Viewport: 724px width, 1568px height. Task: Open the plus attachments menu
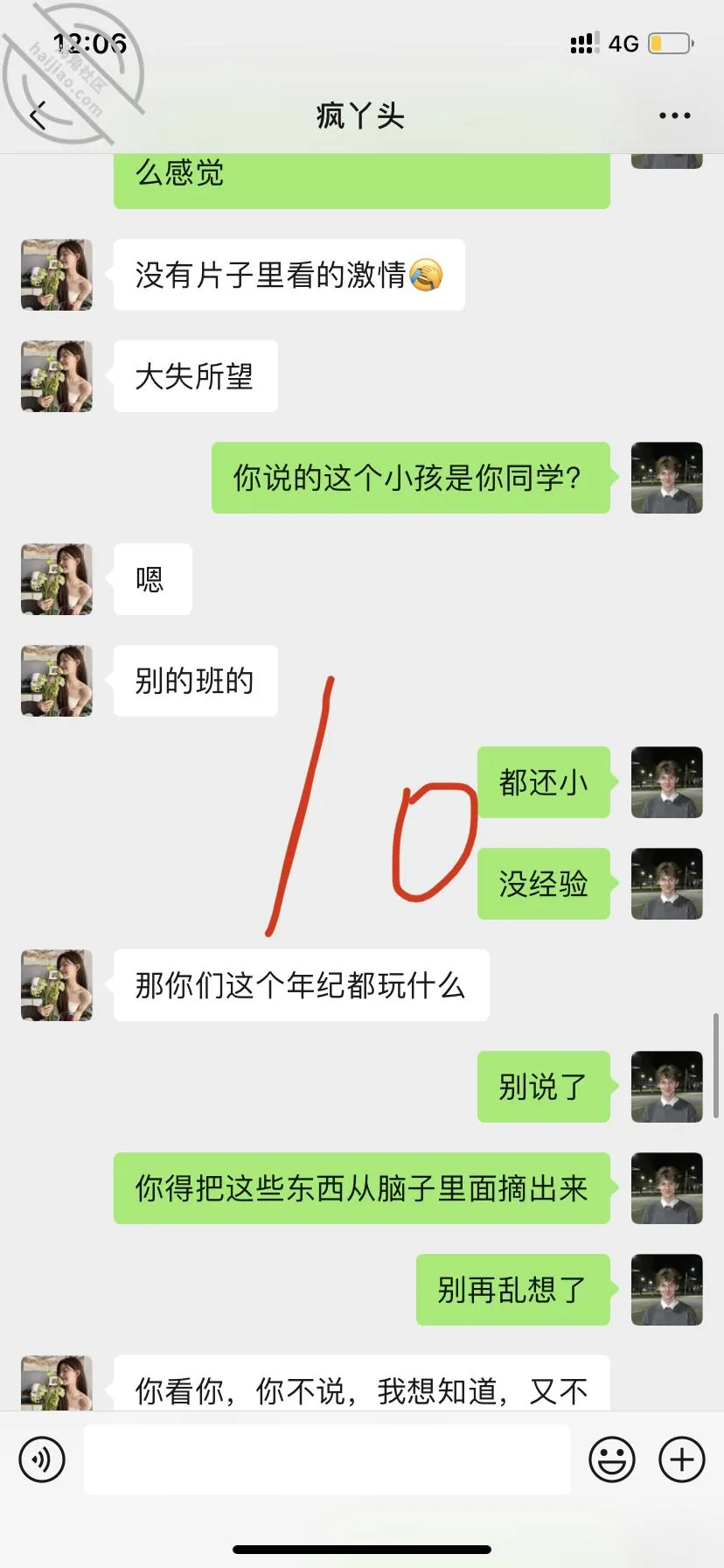tap(682, 1459)
